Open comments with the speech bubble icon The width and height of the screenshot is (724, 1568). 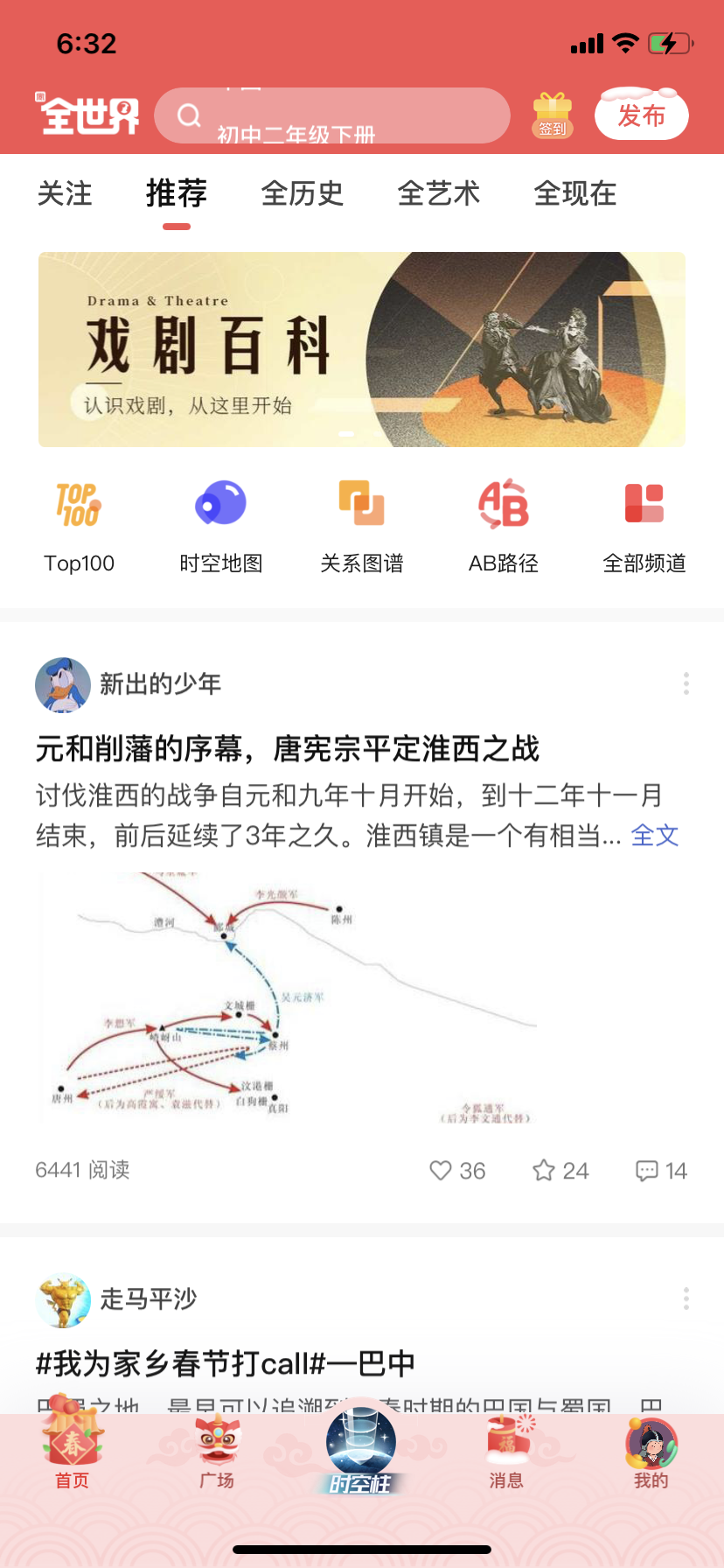646,1170
